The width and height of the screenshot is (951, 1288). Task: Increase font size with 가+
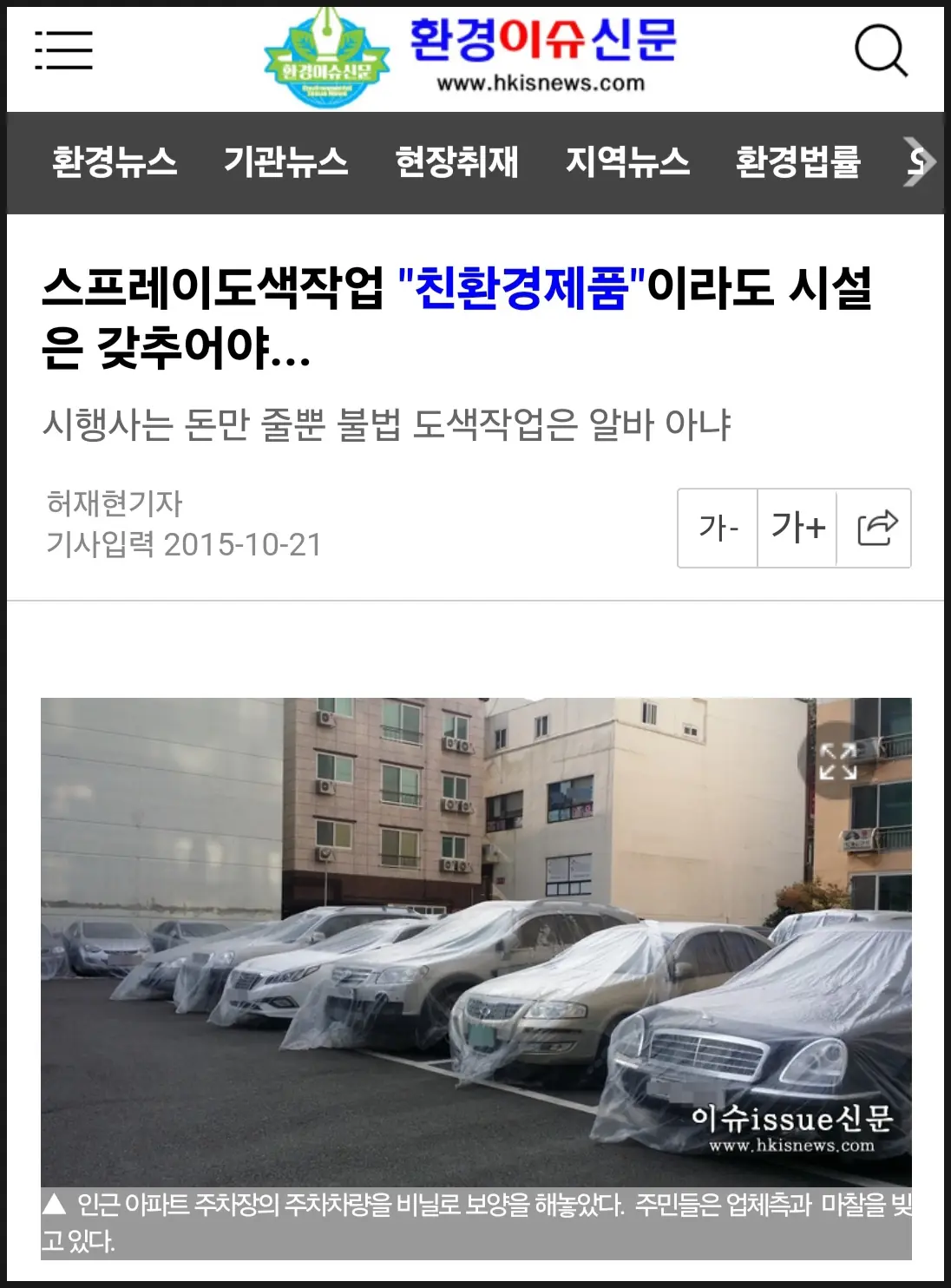pyautogui.click(x=797, y=528)
